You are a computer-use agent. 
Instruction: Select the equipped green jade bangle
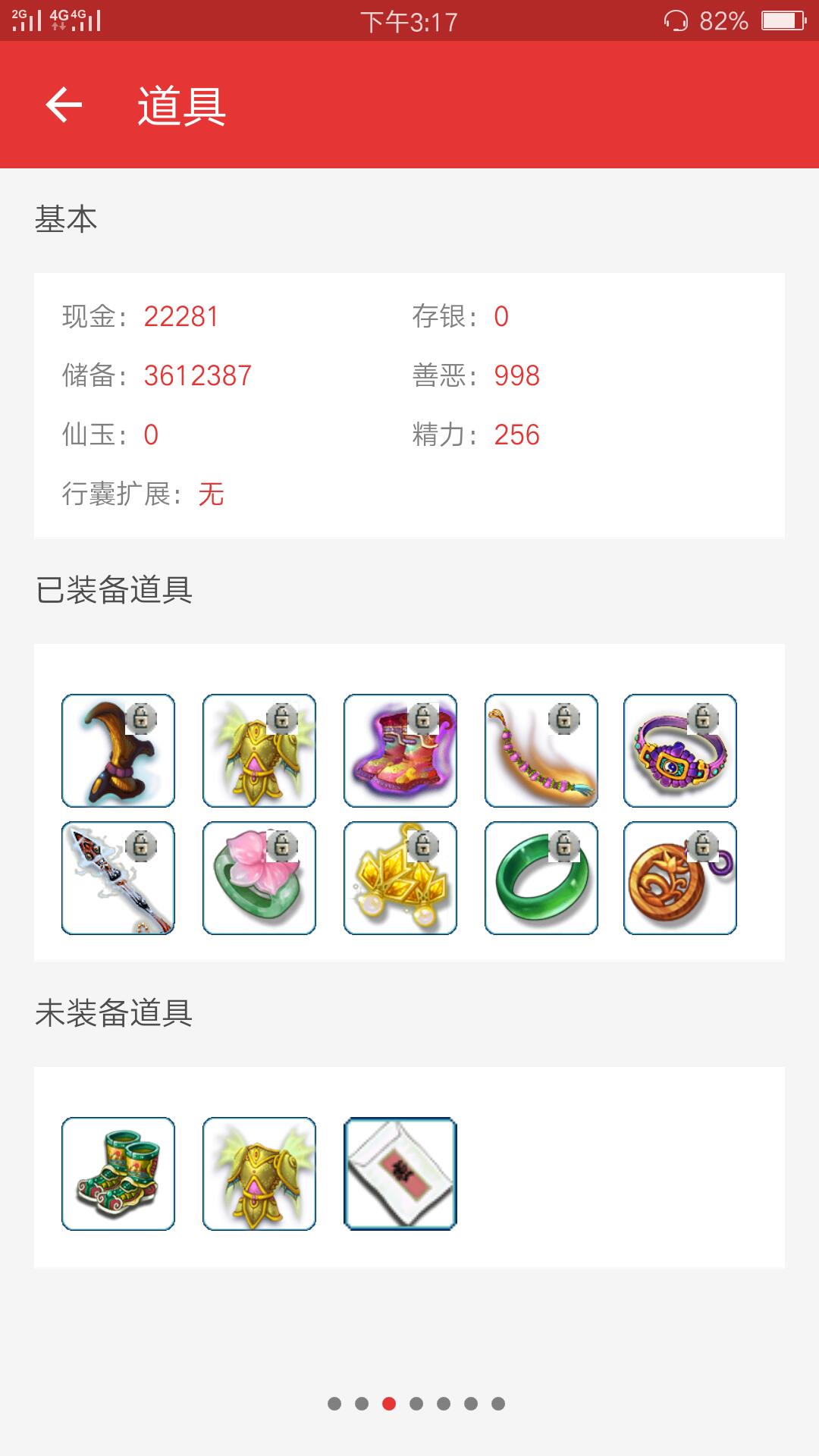[541, 878]
